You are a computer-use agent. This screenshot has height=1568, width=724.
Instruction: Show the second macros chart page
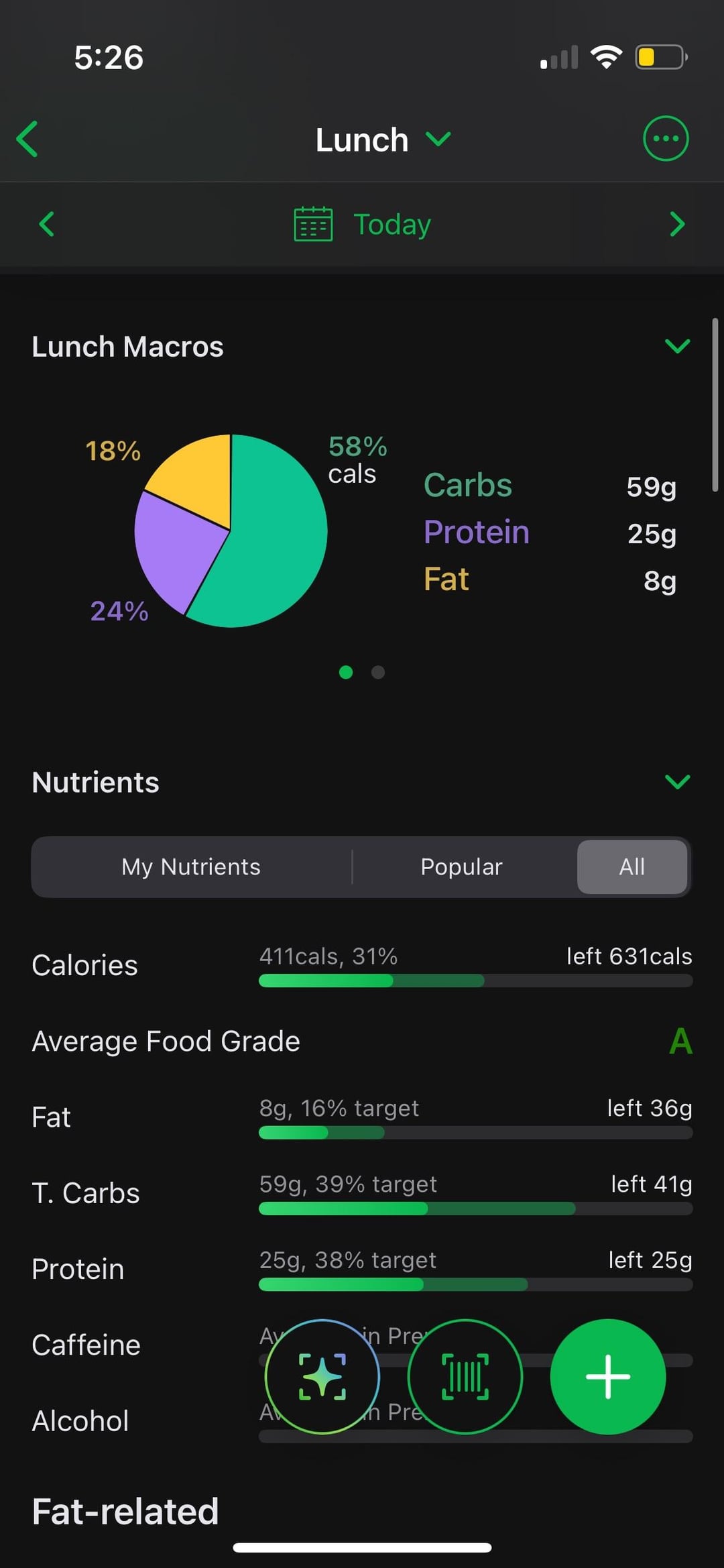tap(378, 672)
